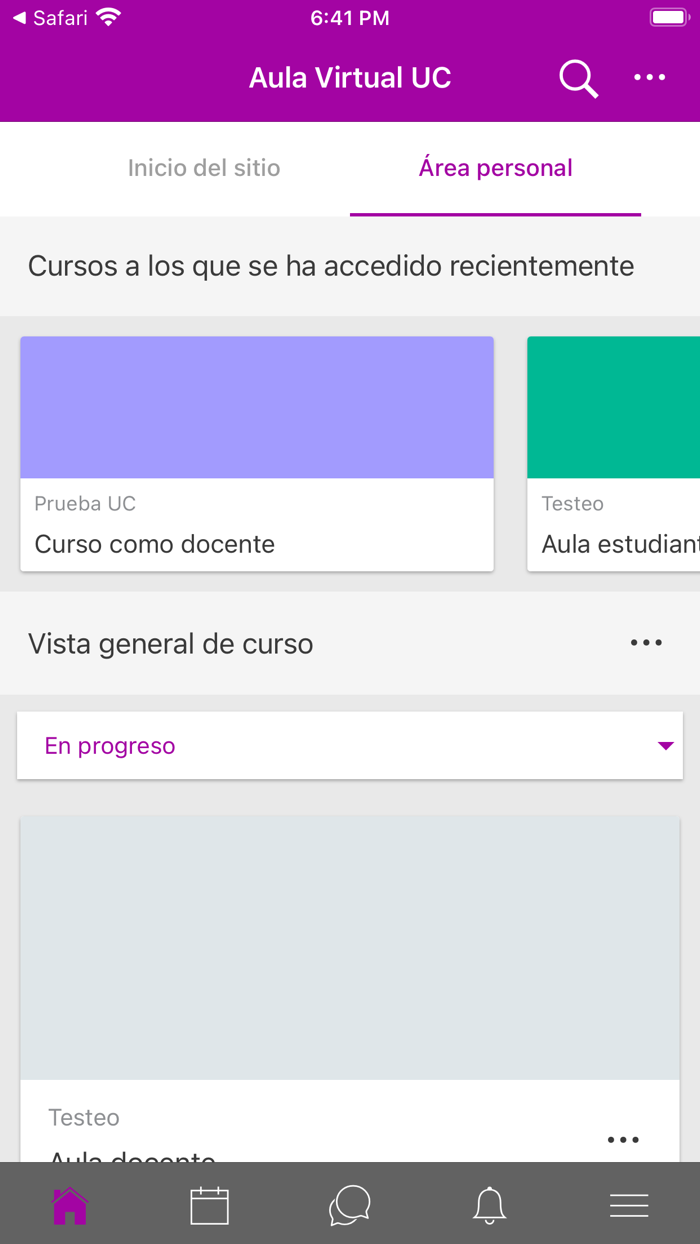Screen dimensions: 700x1244
Task: Go to the home tab
Action: coord(70,1206)
